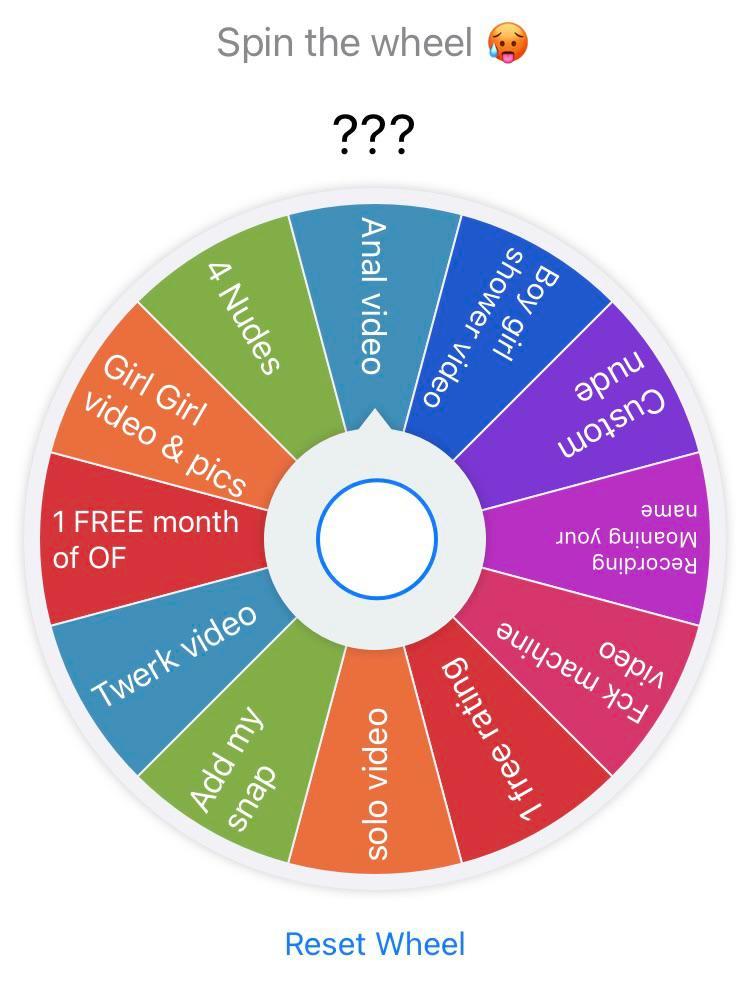750x987 pixels.
Task: Click the center circle to spin the wheel
Action: point(375,538)
